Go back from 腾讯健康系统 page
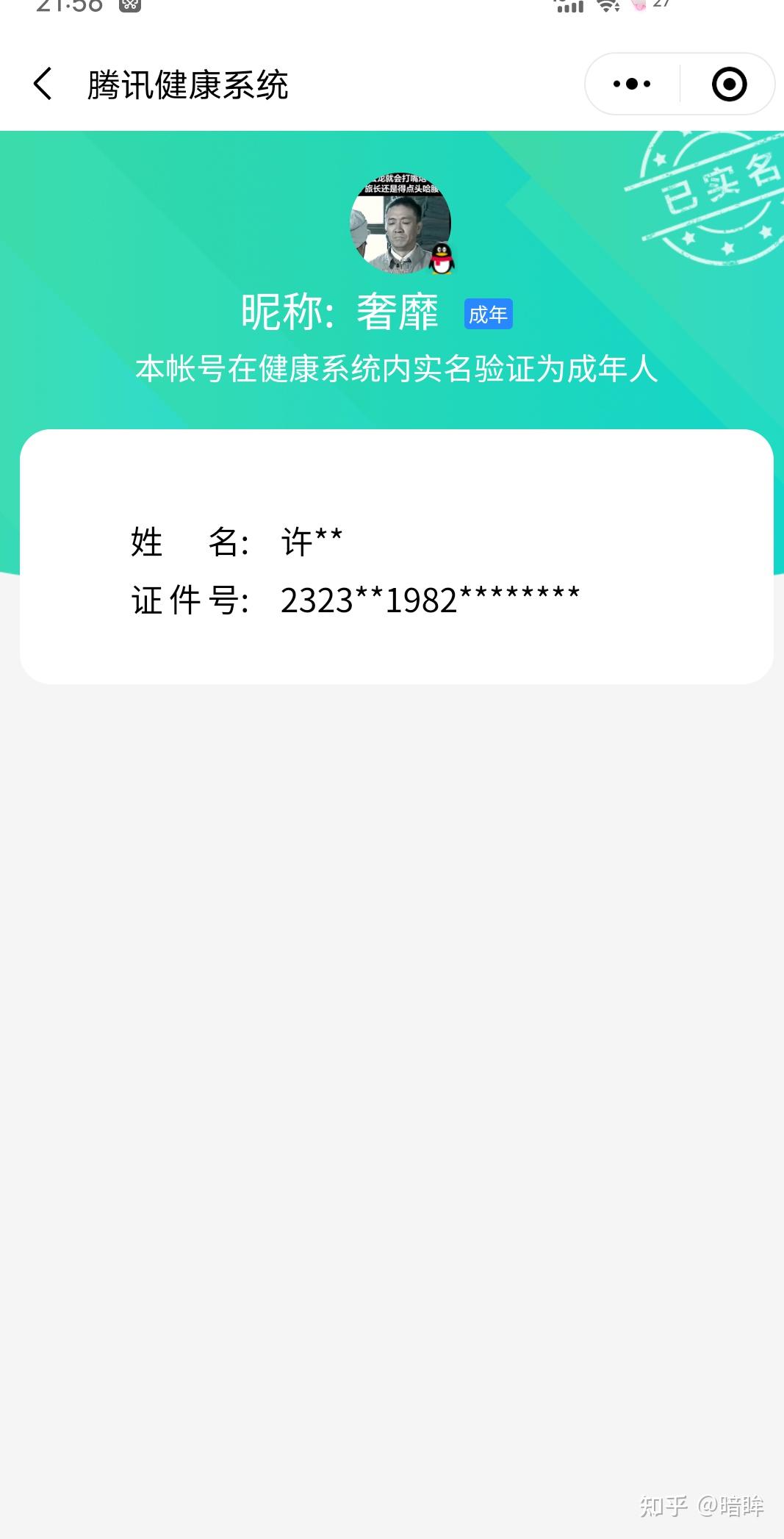The height and width of the screenshot is (1539, 784). [x=43, y=84]
